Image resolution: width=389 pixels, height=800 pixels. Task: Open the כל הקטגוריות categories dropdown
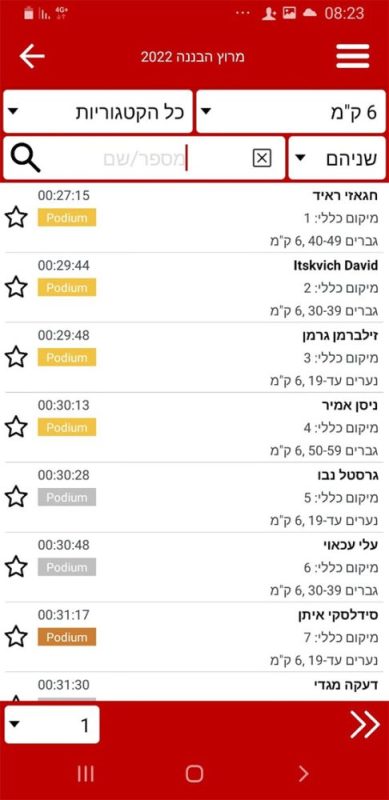[x=98, y=111]
